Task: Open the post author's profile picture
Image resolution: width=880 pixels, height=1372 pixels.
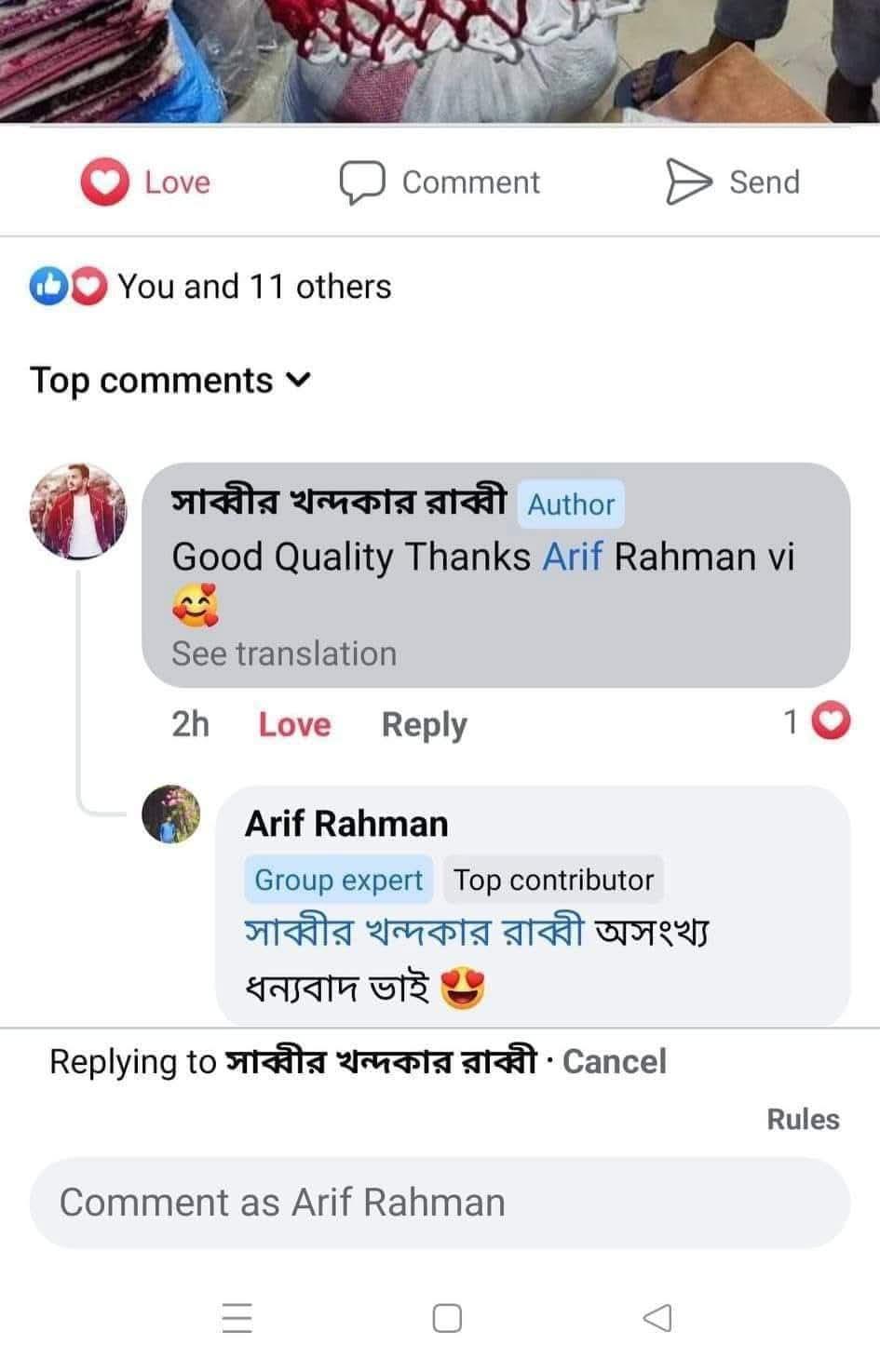Action: pyautogui.click(x=79, y=510)
